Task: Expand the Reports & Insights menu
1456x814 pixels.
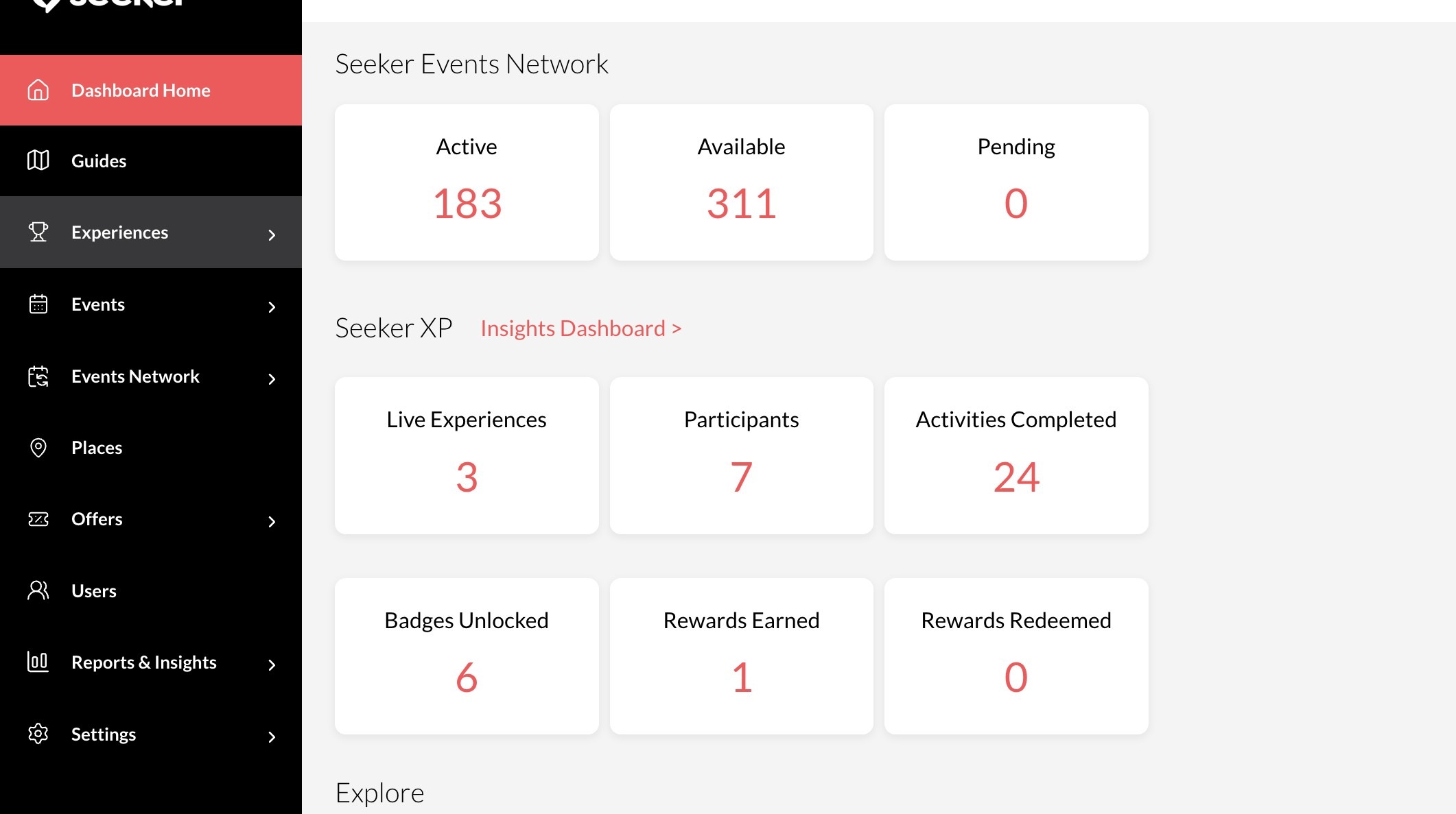Action: (x=151, y=662)
